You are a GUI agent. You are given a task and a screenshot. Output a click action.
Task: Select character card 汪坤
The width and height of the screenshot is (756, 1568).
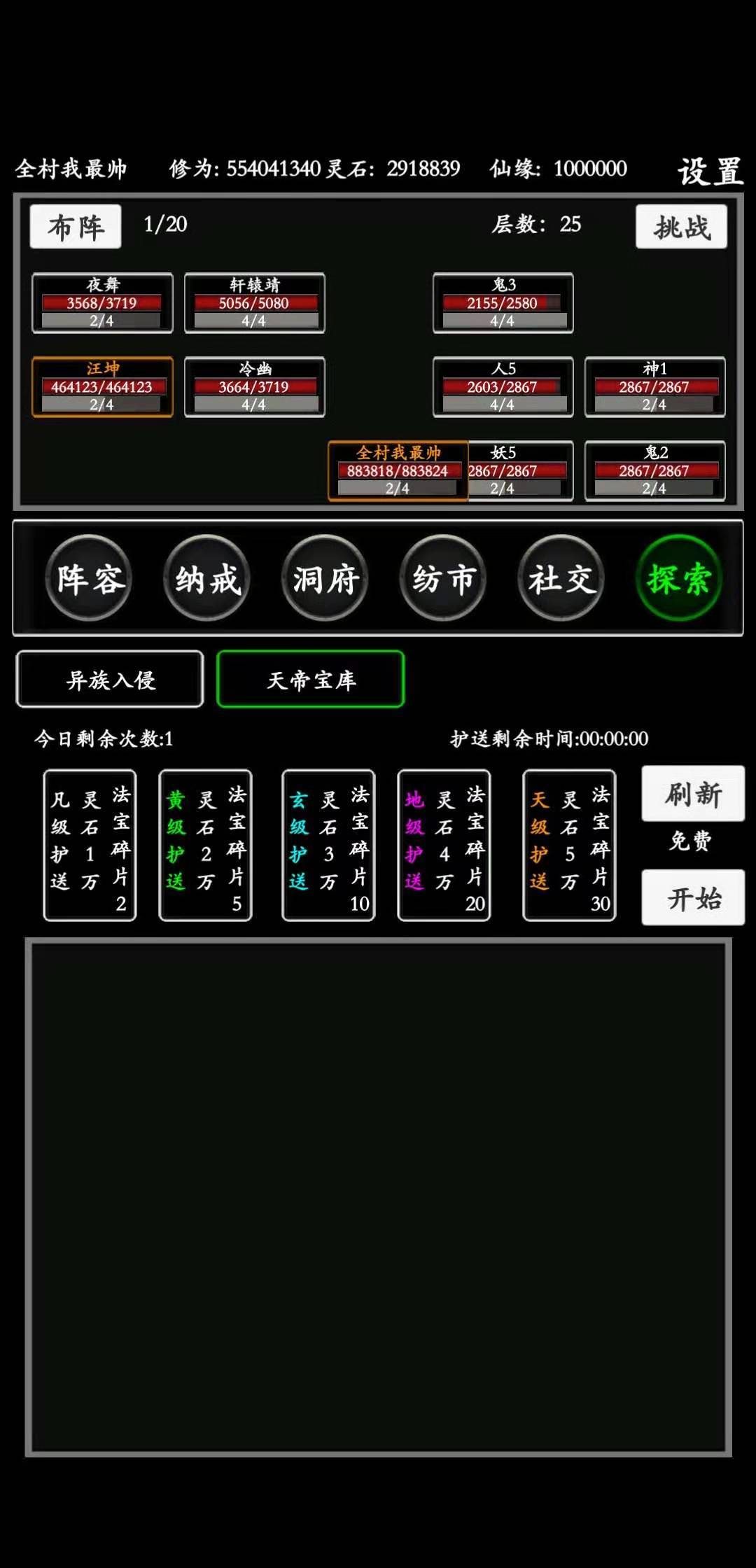102,387
